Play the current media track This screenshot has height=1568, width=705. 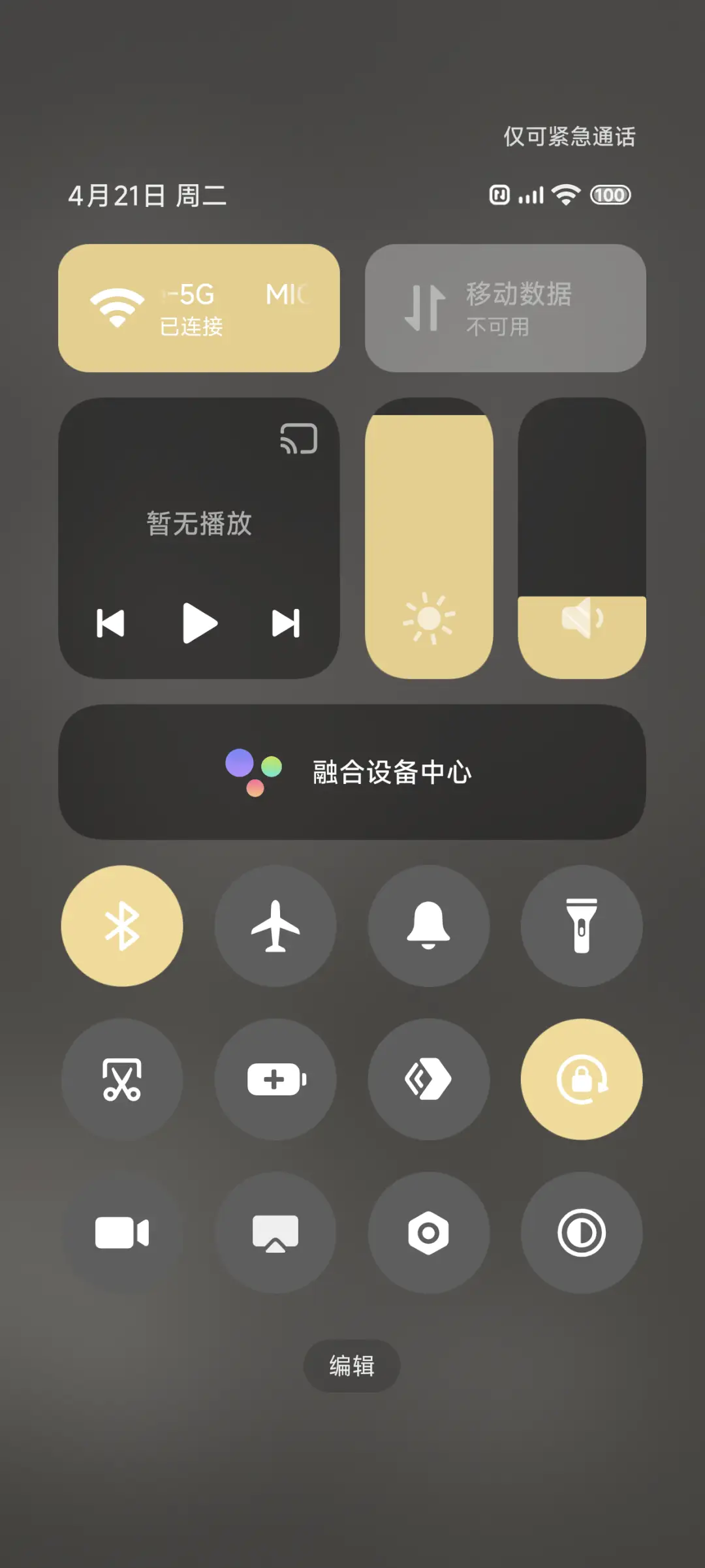coord(199,623)
